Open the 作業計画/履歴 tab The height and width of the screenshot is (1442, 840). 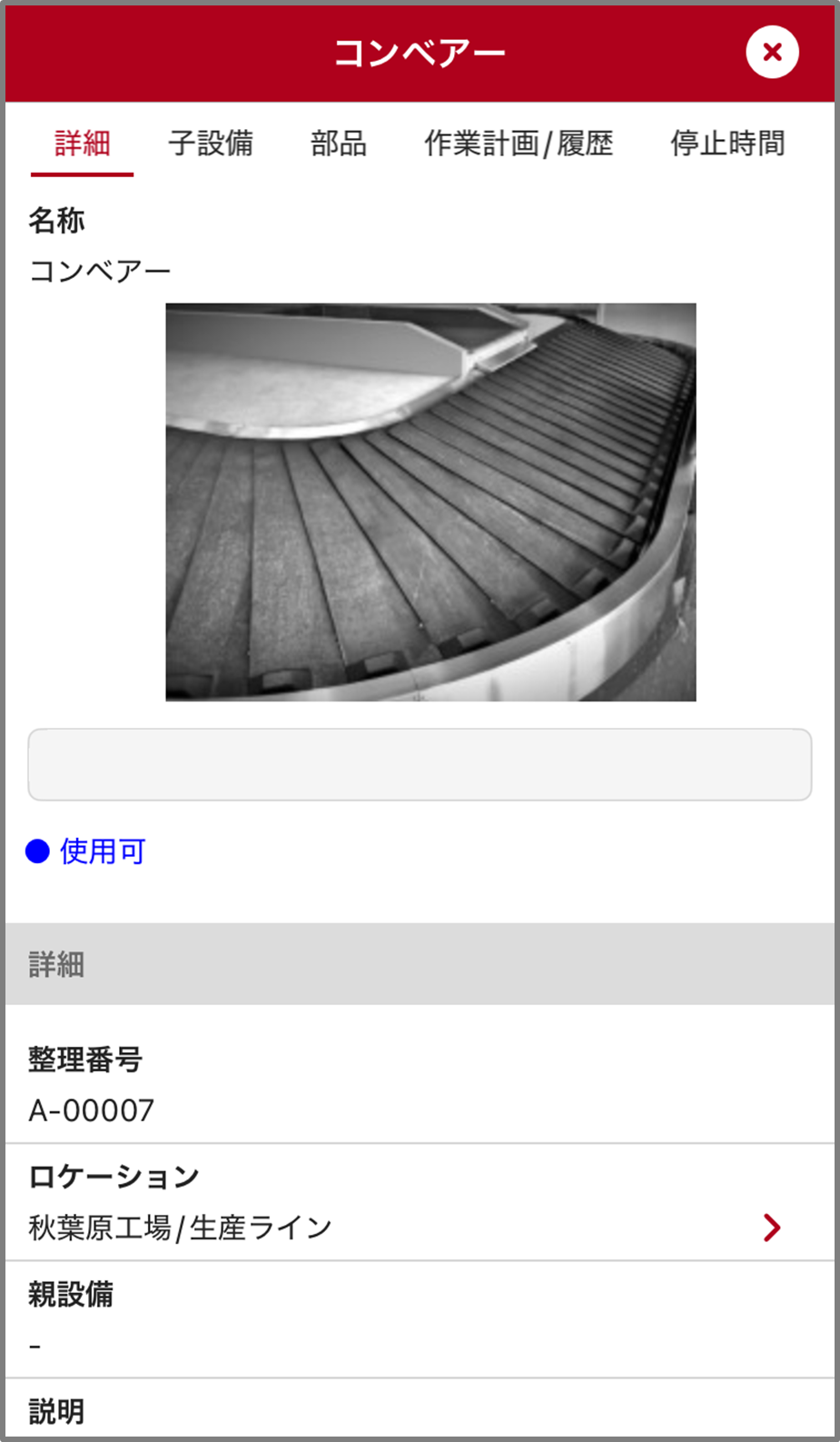[519, 144]
